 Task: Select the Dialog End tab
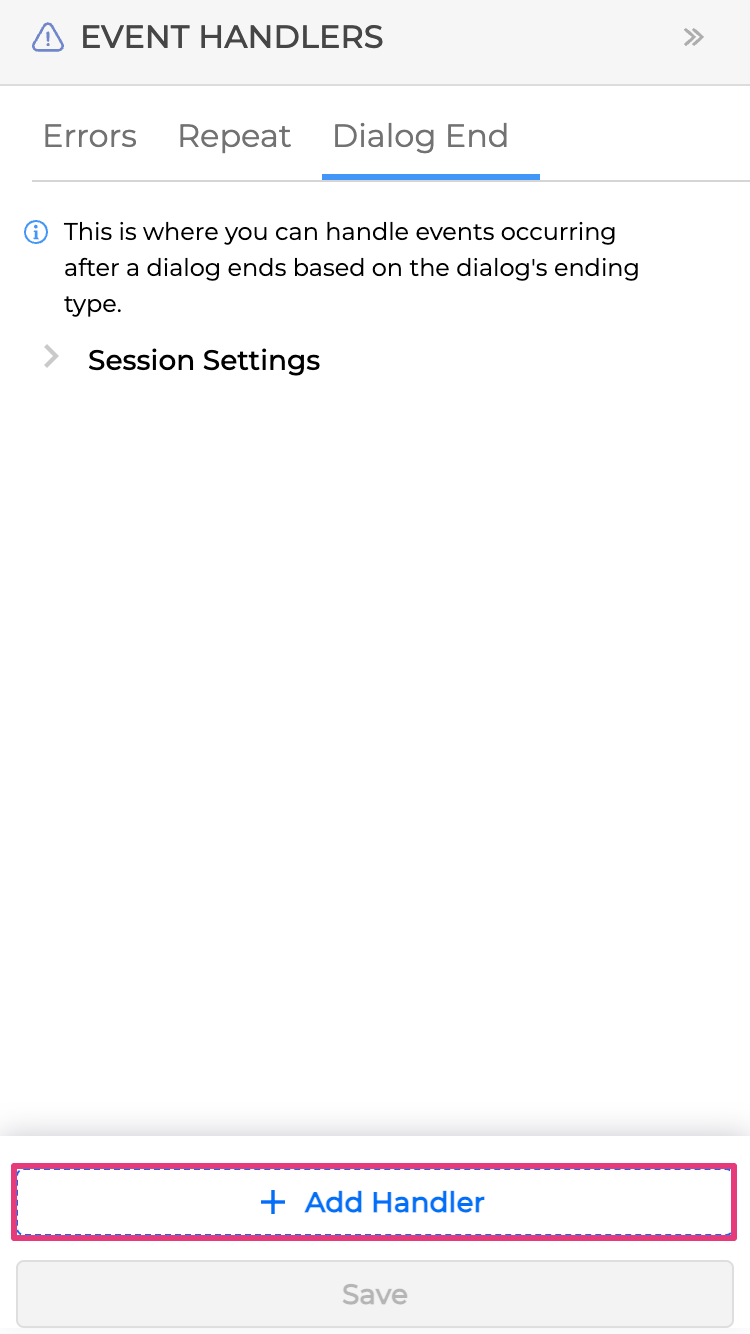point(420,136)
